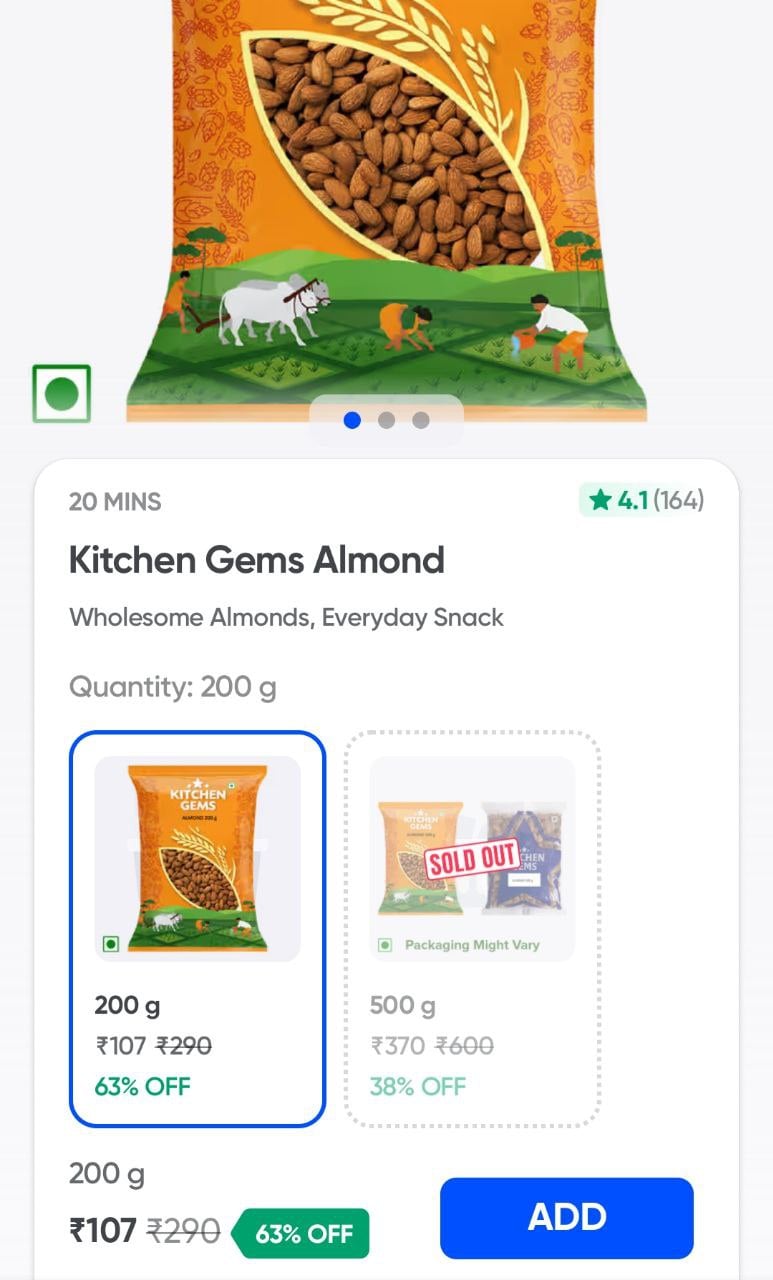Select the sold out 500 g option
The height and width of the screenshot is (1280, 773).
(x=472, y=928)
